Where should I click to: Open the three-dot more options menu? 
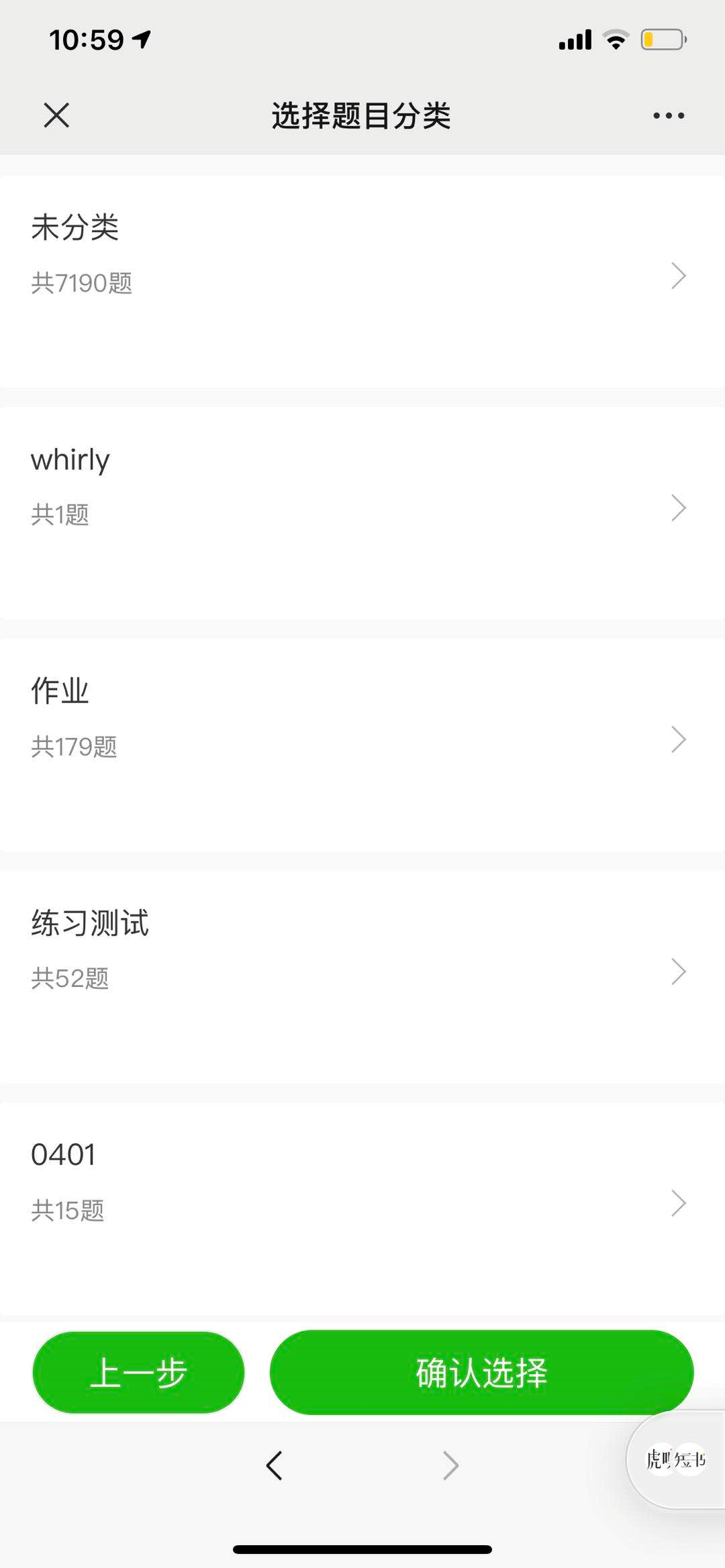[x=669, y=116]
